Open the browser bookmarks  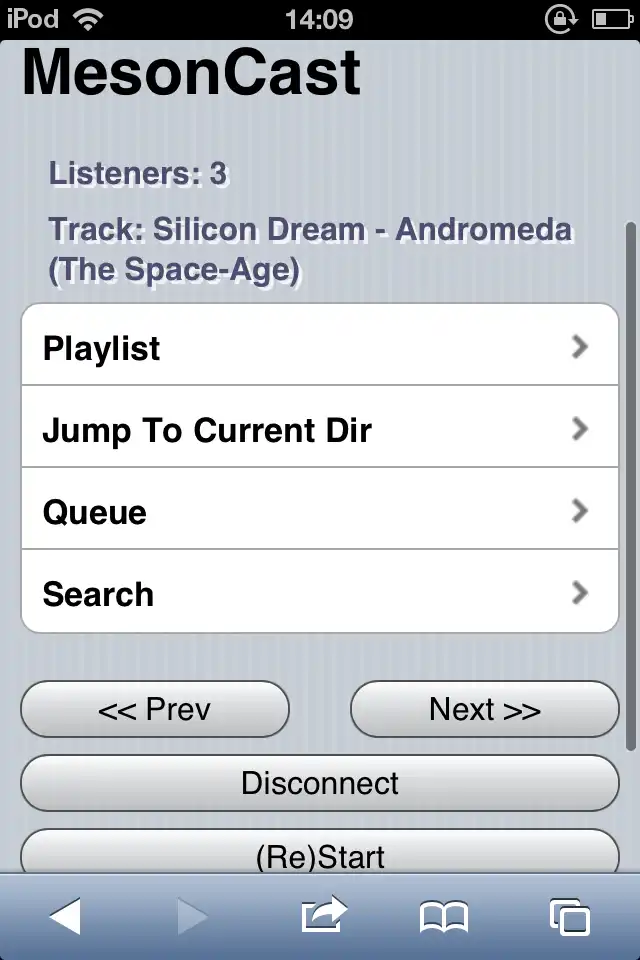coord(444,916)
